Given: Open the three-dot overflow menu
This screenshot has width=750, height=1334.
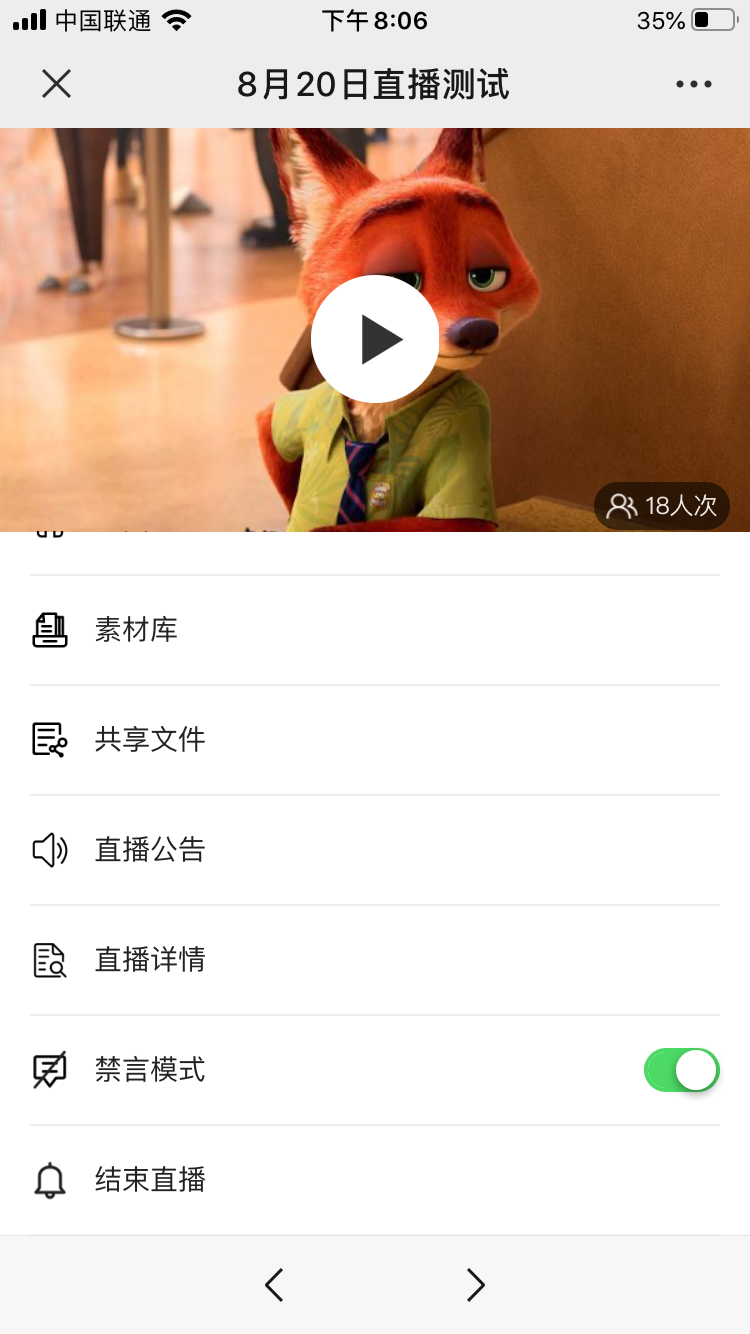Looking at the screenshot, I should pyautogui.click(x=693, y=84).
